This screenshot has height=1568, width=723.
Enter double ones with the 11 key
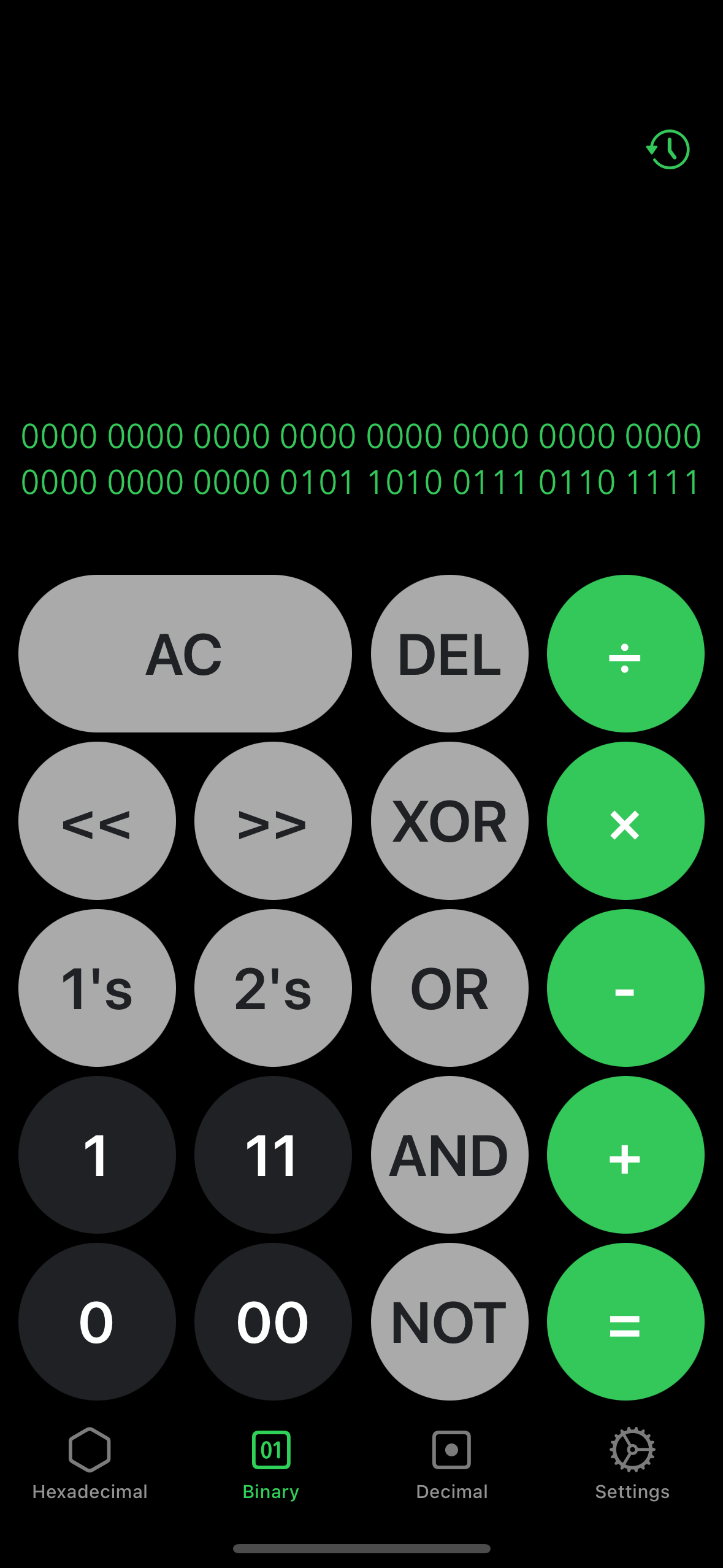pyautogui.click(x=273, y=1155)
